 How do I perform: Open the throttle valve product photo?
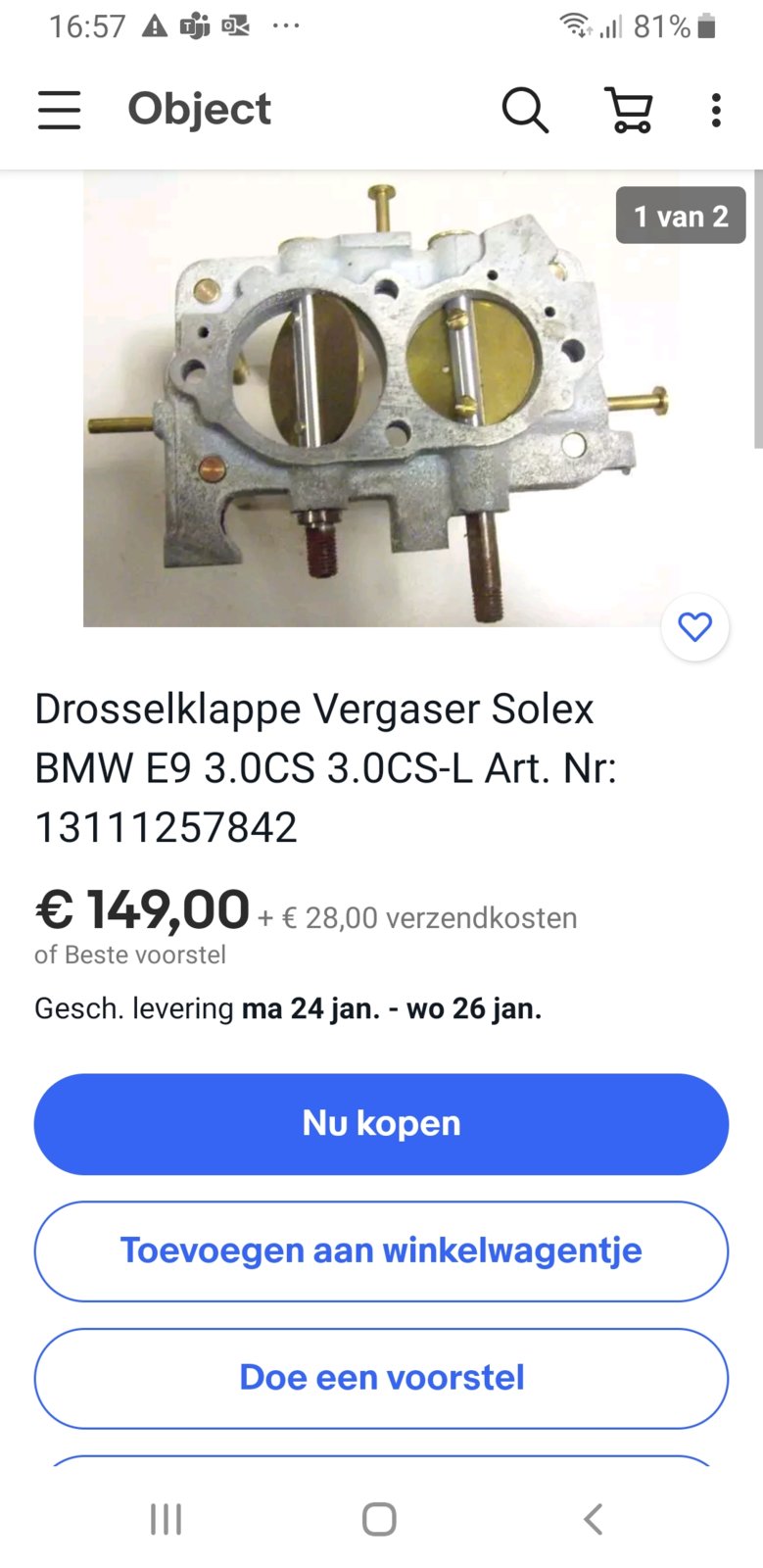(380, 400)
